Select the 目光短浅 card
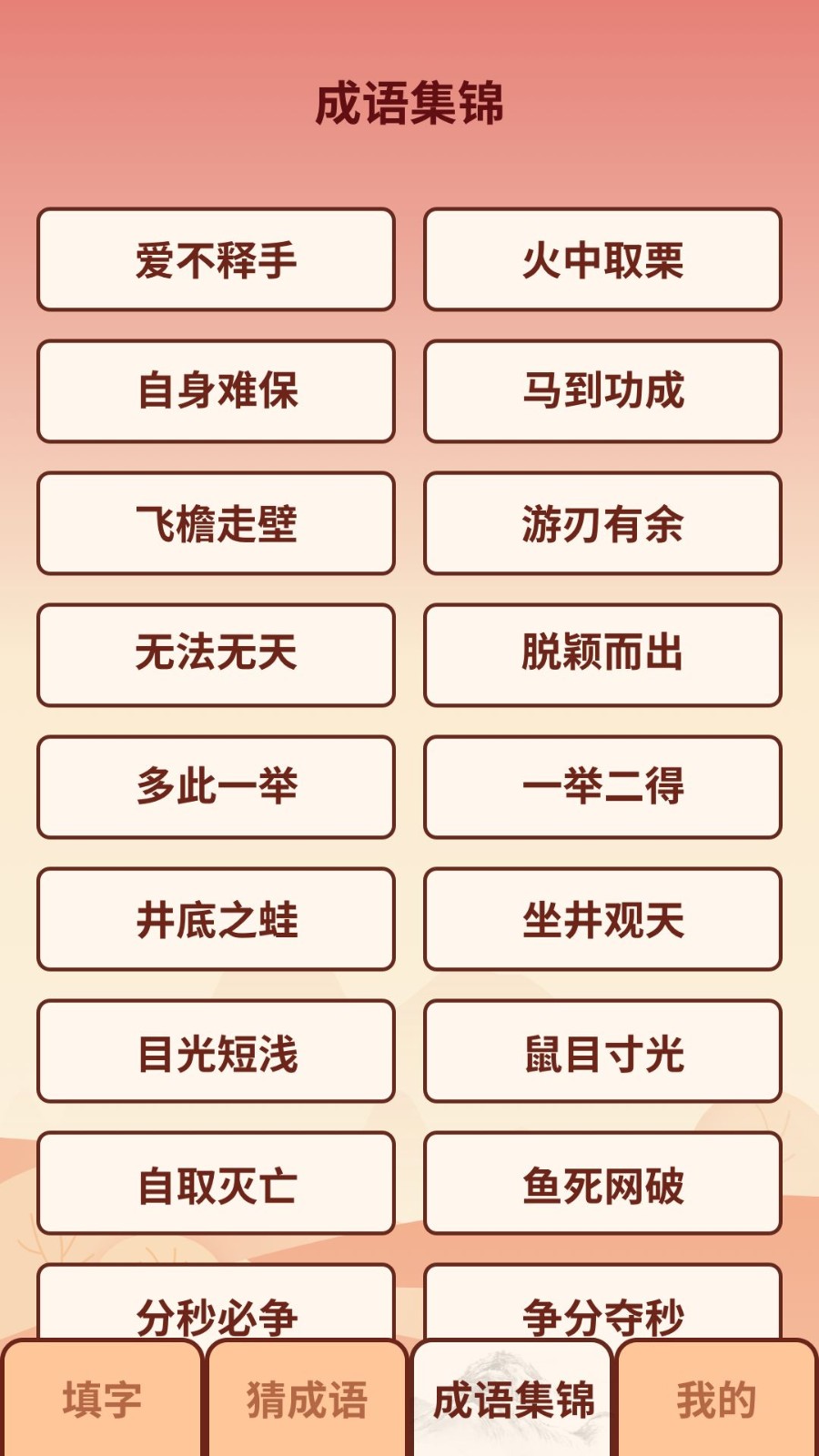This screenshot has width=819, height=1456. [x=216, y=1053]
